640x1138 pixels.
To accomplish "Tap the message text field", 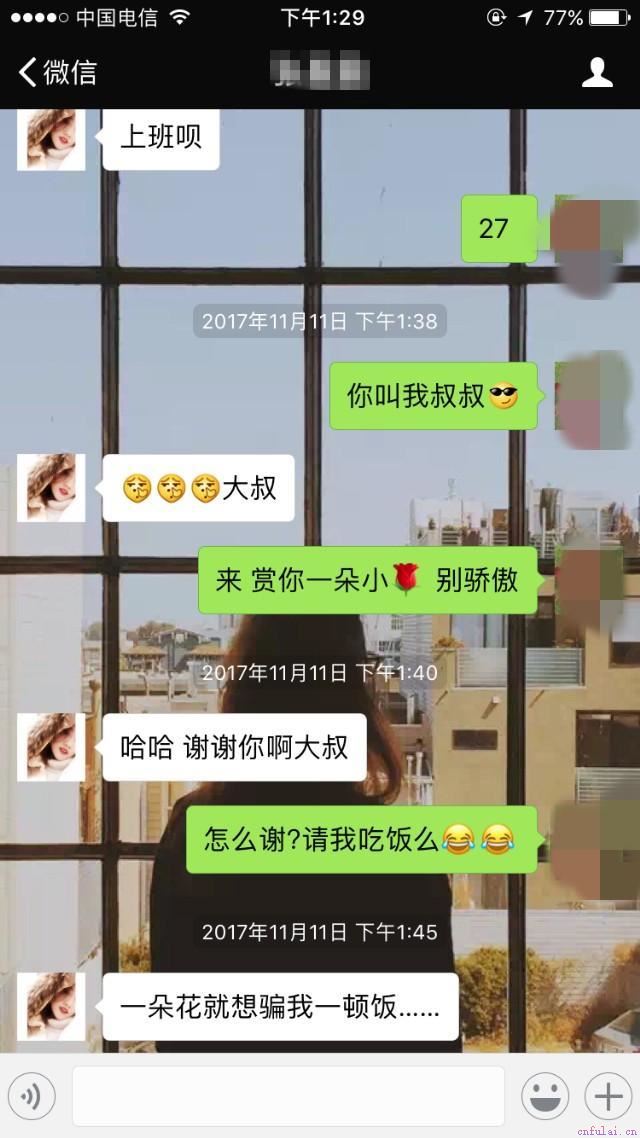I will coord(288,1097).
